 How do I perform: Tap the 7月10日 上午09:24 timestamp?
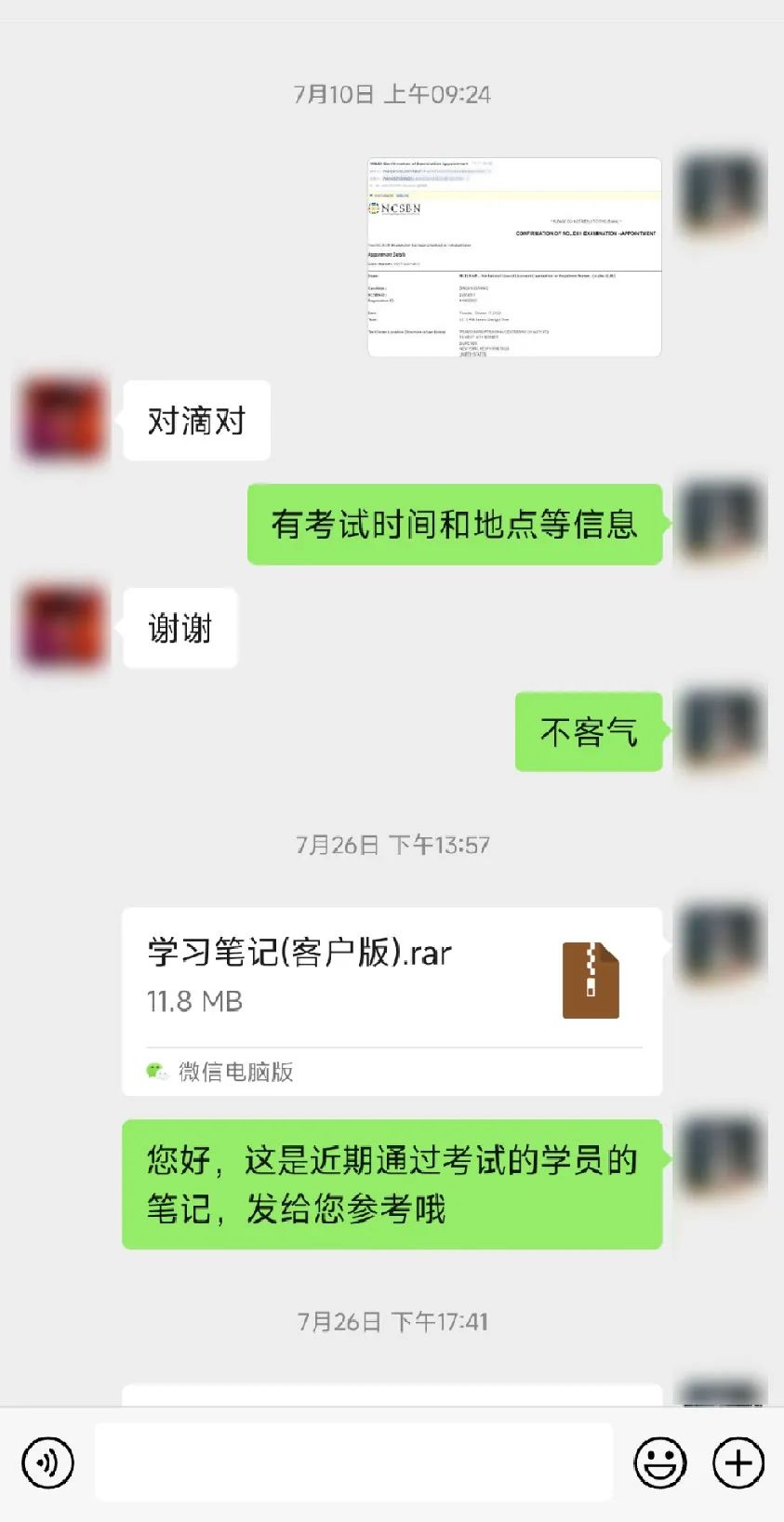pos(392,93)
